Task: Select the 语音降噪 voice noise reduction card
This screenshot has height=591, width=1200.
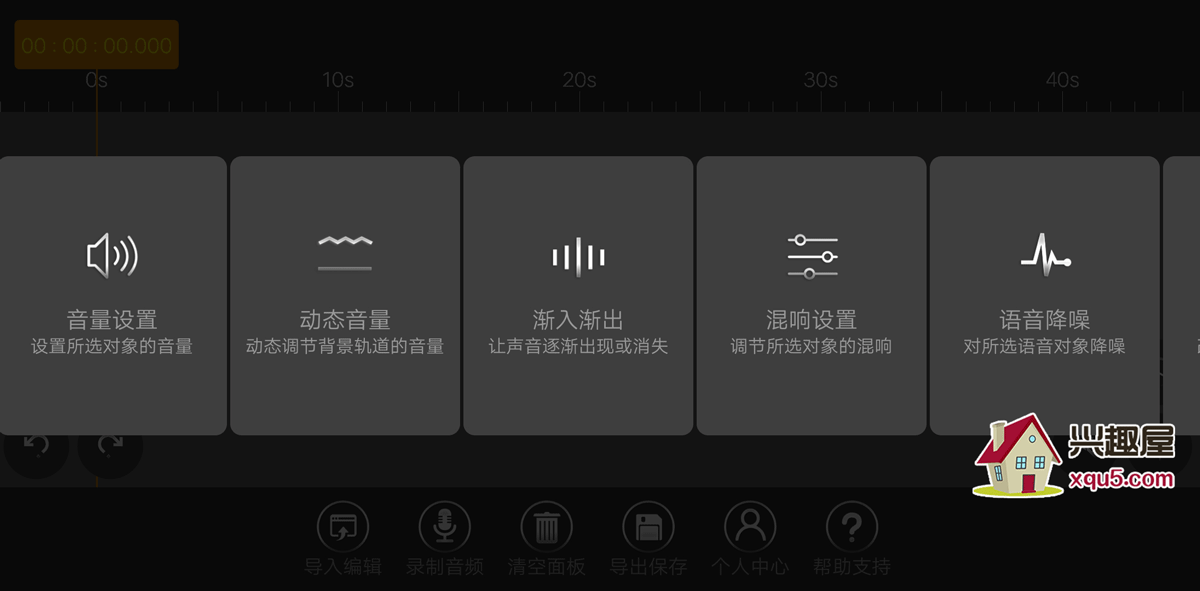Action: coord(1044,295)
